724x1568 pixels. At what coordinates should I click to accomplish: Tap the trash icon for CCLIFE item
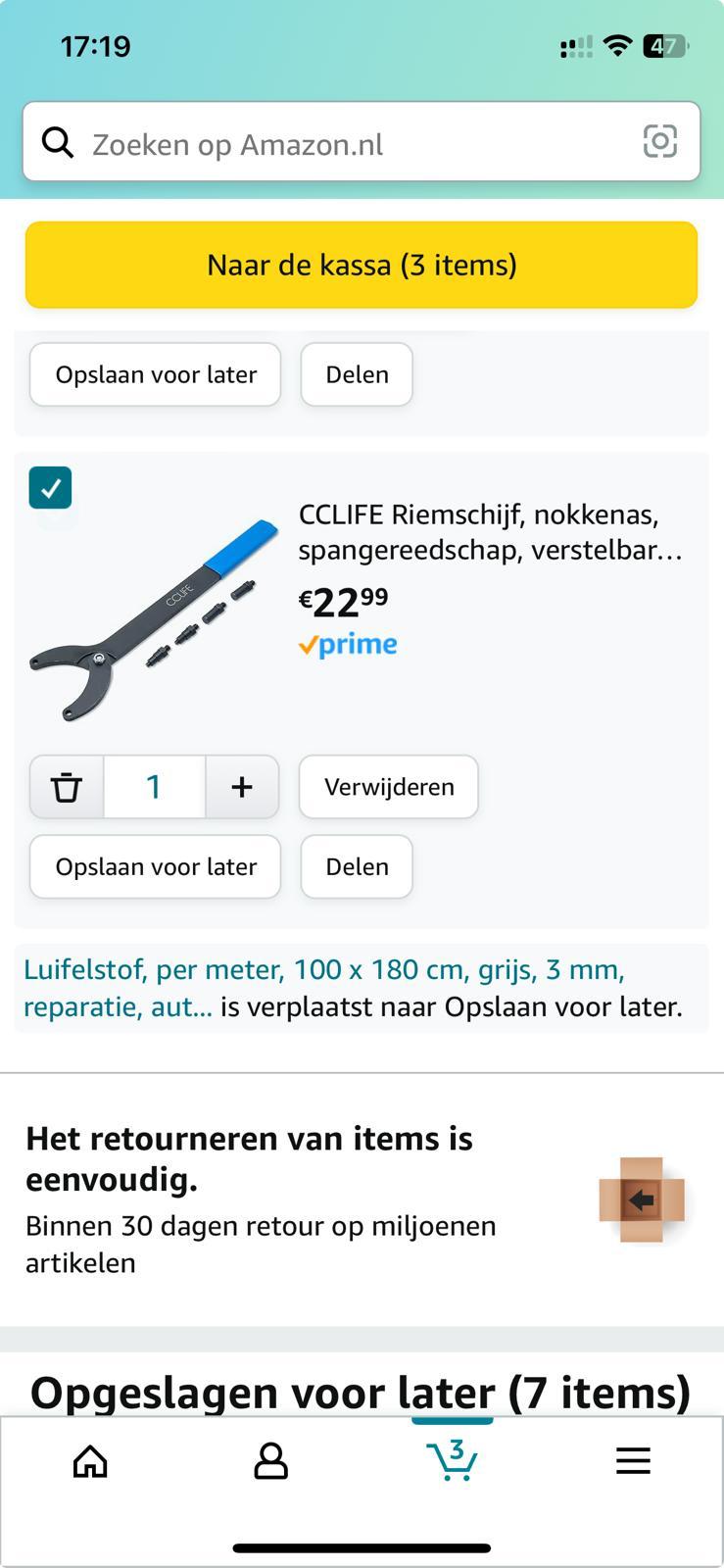coord(67,787)
